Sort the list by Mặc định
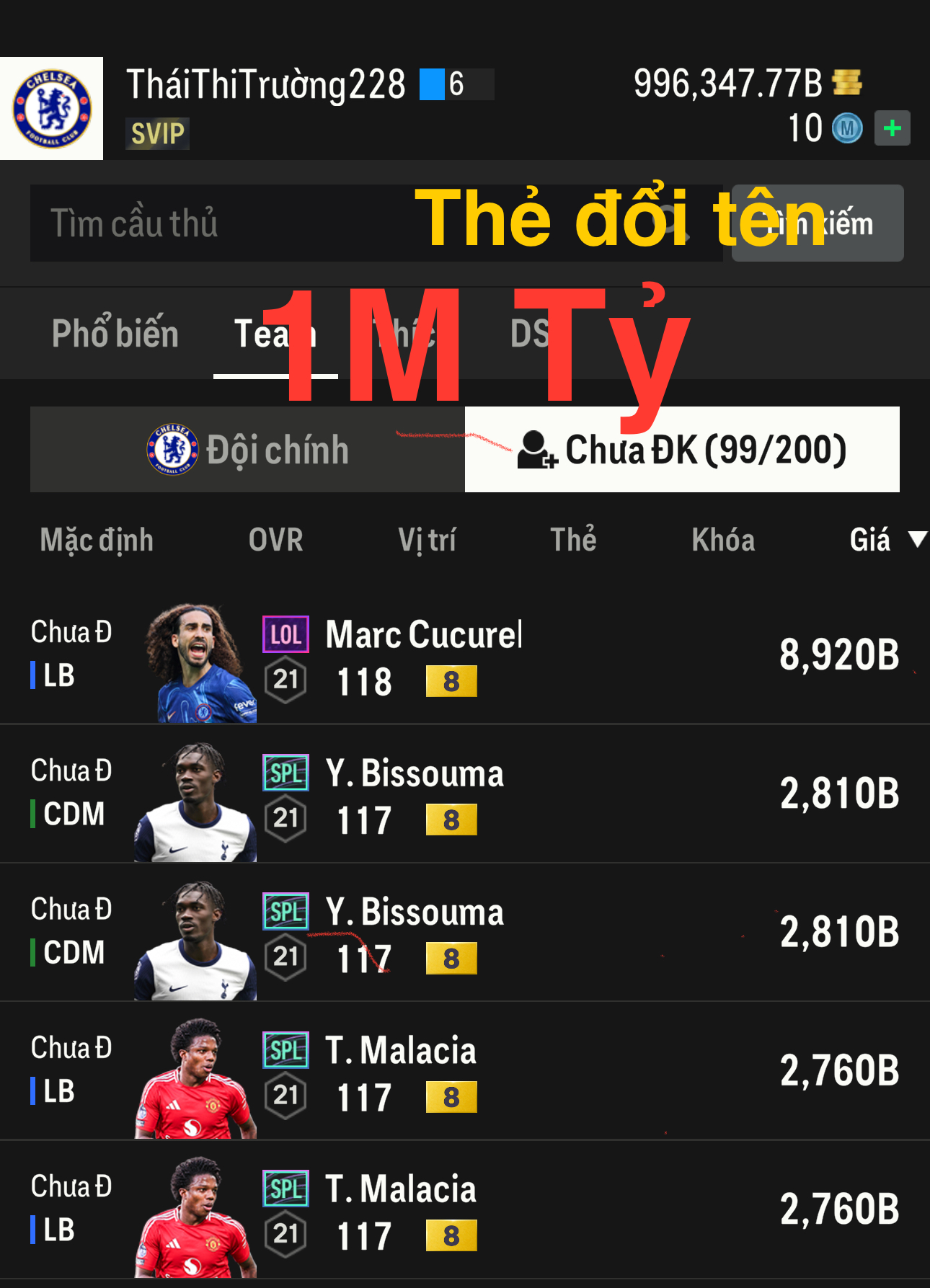Viewport: 930px width, 1288px height. click(x=97, y=540)
